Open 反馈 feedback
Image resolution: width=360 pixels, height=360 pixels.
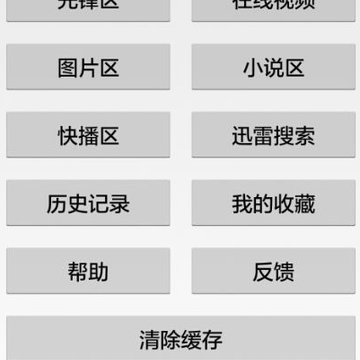pos(273,271)
